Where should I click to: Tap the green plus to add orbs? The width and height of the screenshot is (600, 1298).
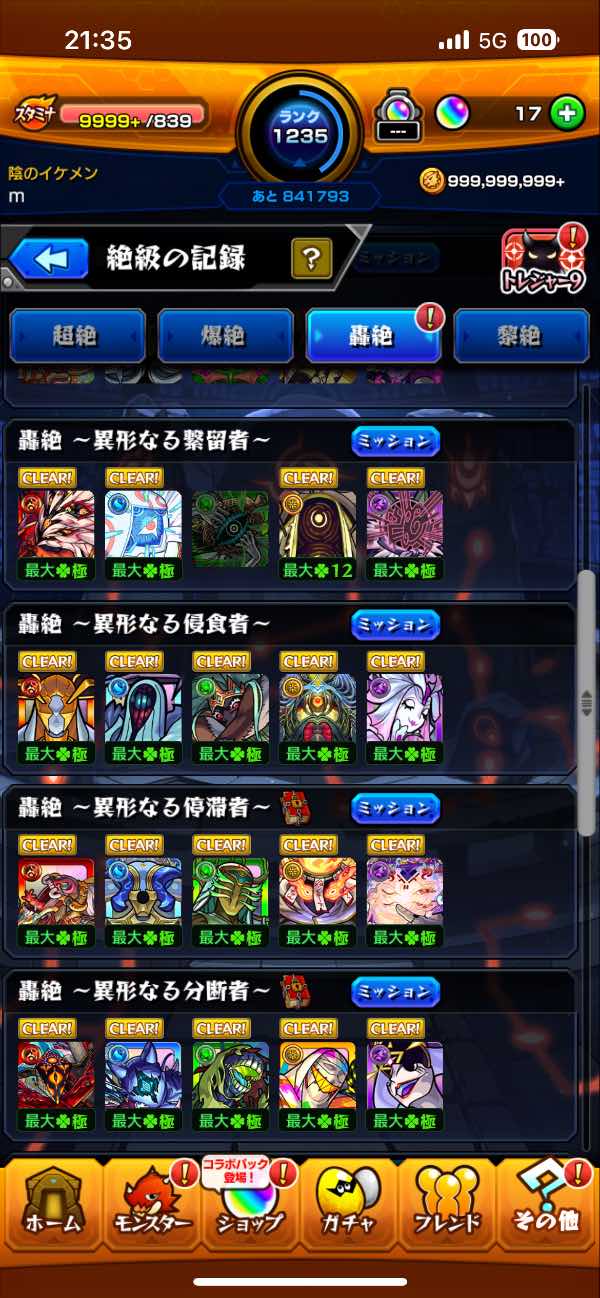point(567,113)
